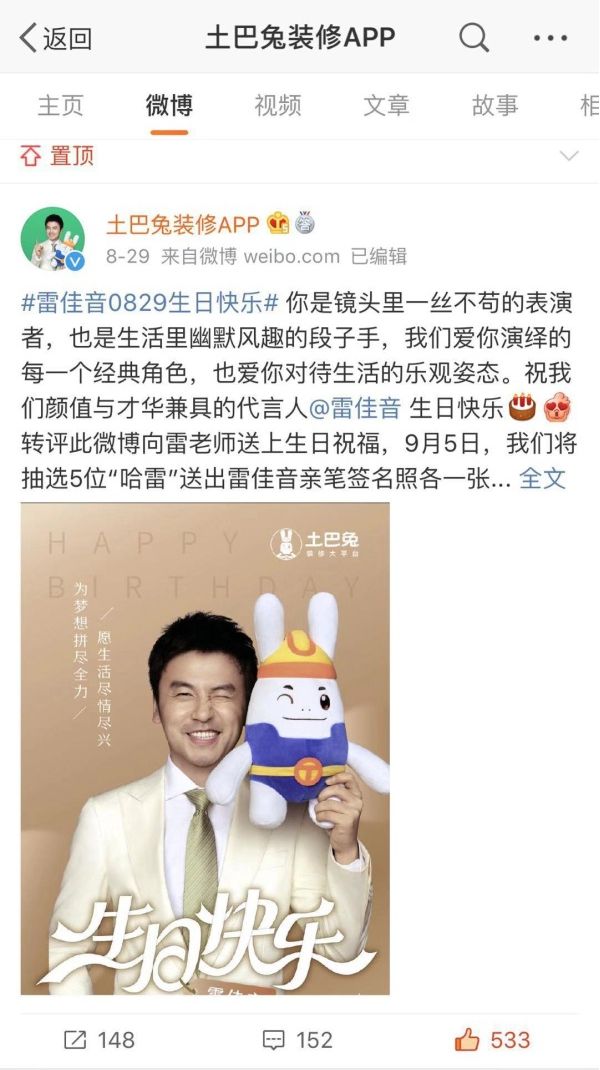The height and width of the screenshot is (1070, 600).
Task: Go back with the 返回 button
Action: (x=56, y=38)
